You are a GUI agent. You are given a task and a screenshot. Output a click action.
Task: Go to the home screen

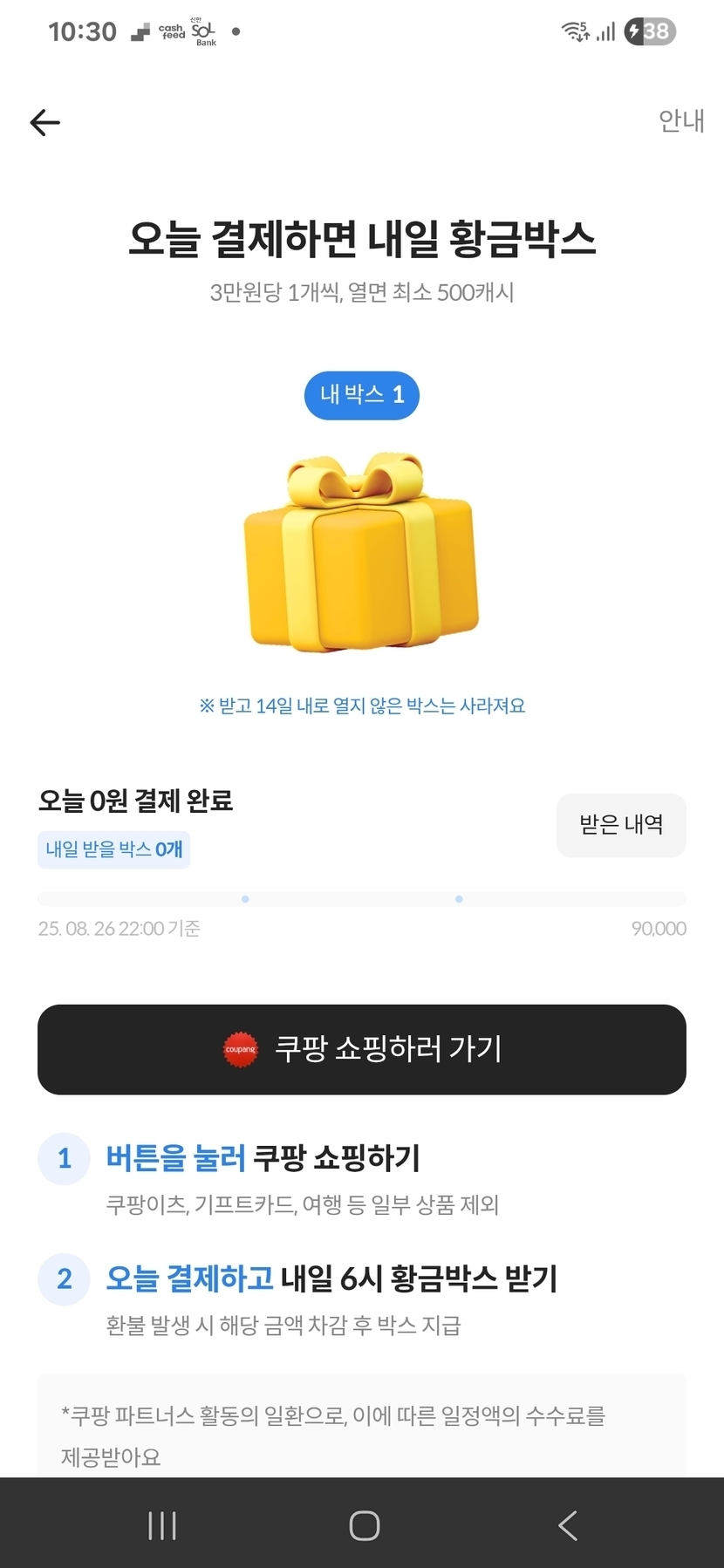point(364,1525)
